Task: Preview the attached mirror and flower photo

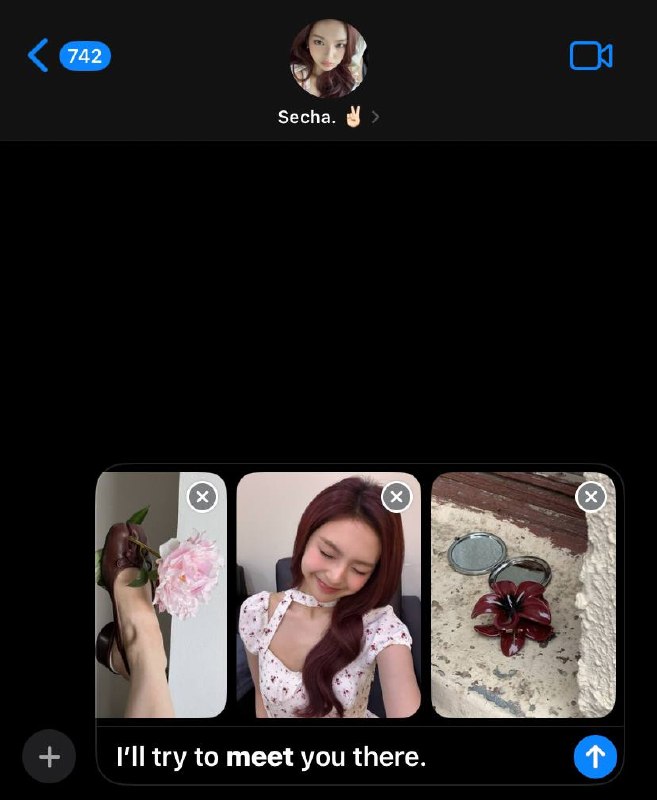Action: (x=523, y=595)
